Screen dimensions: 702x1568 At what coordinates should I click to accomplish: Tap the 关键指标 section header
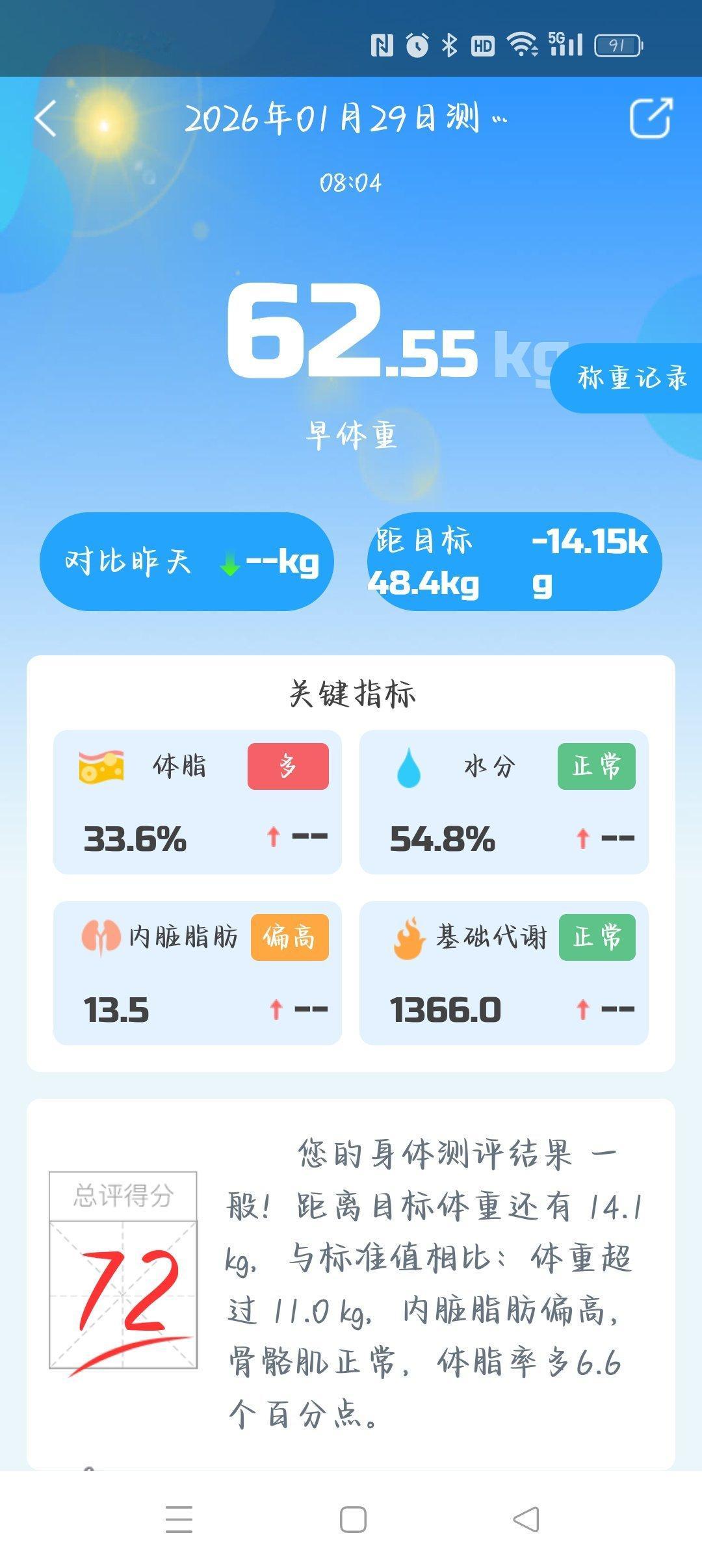351,694
